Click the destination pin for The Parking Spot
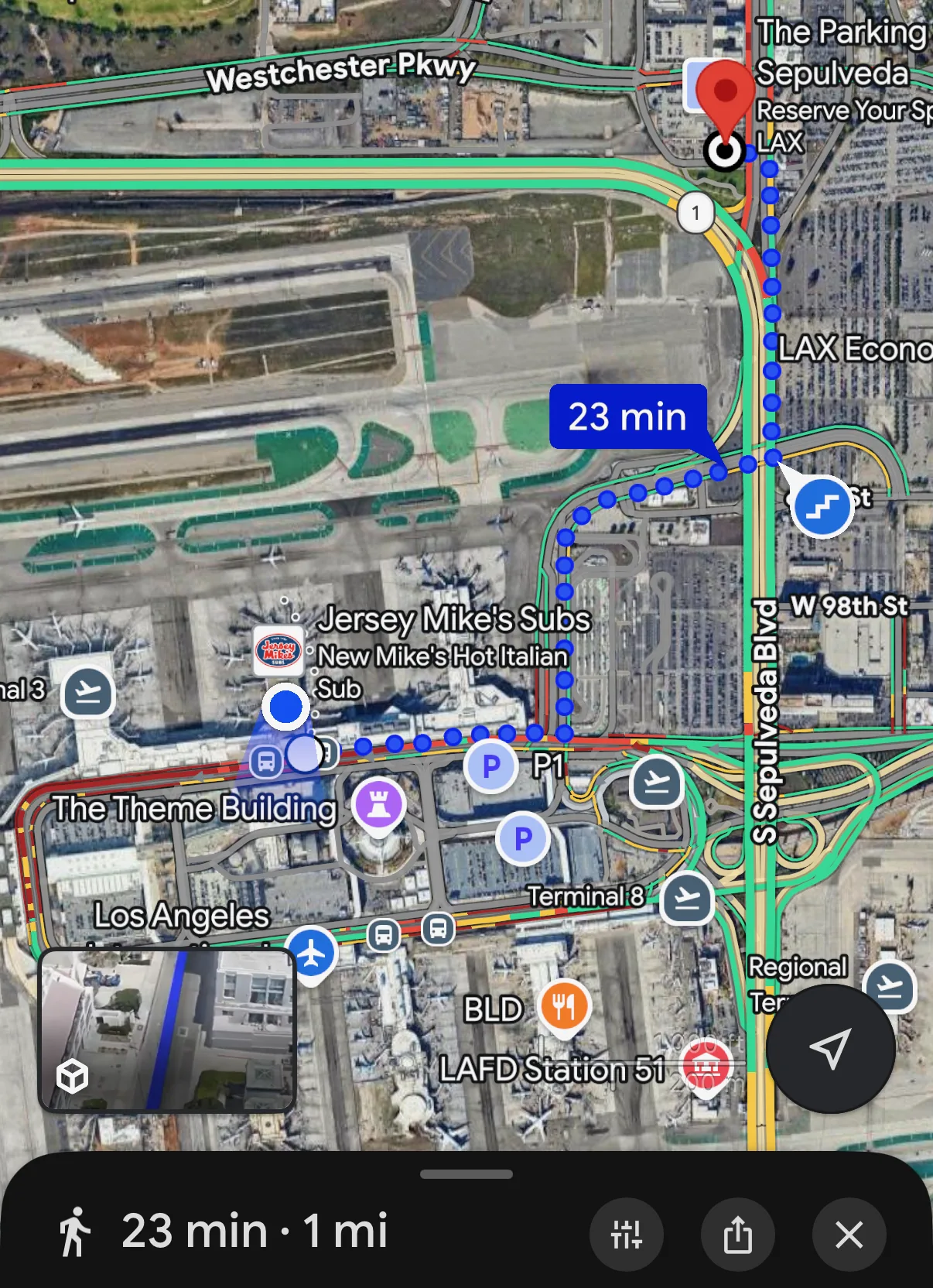Viewport: 933px width, 1288px height. [725, 101]
